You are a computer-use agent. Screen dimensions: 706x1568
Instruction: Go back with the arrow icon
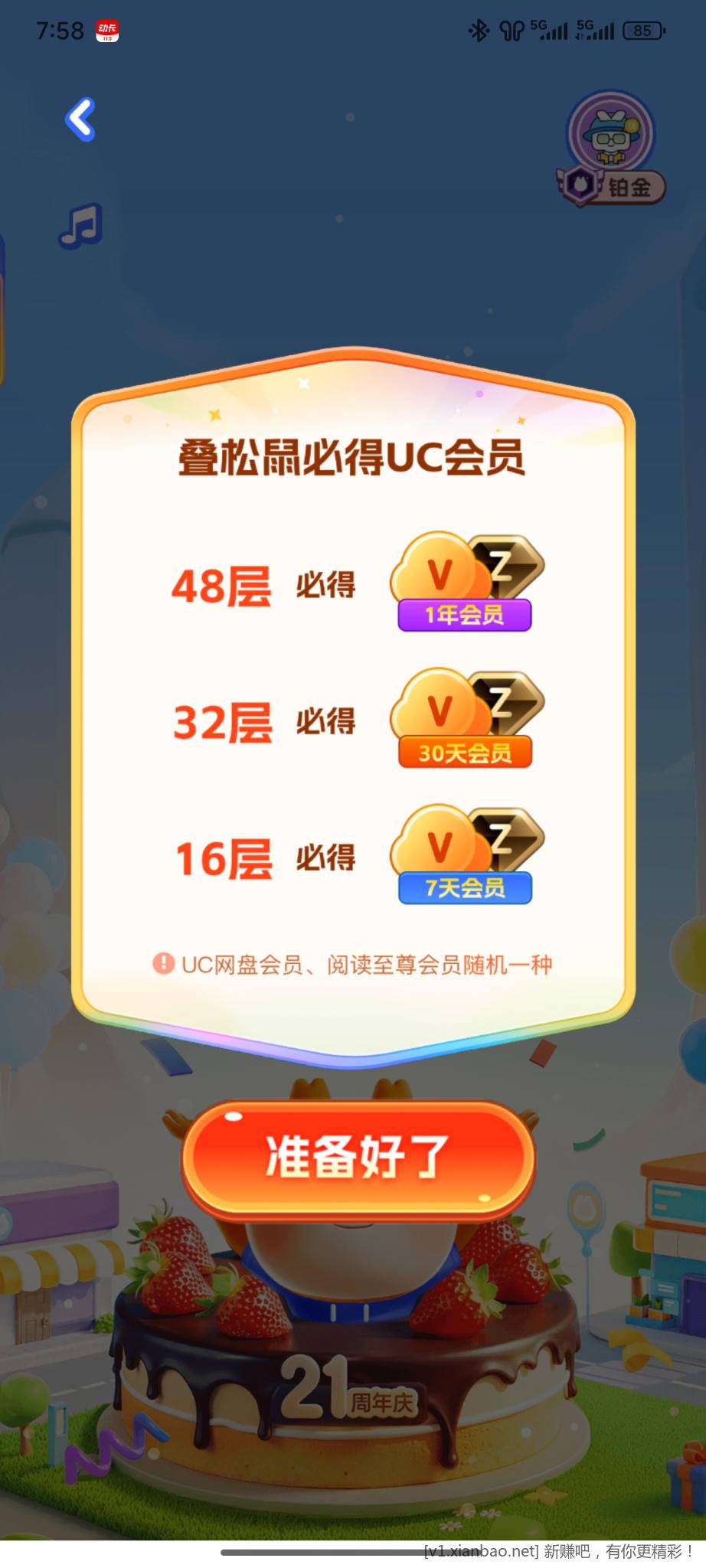click(x=81, y=119)
